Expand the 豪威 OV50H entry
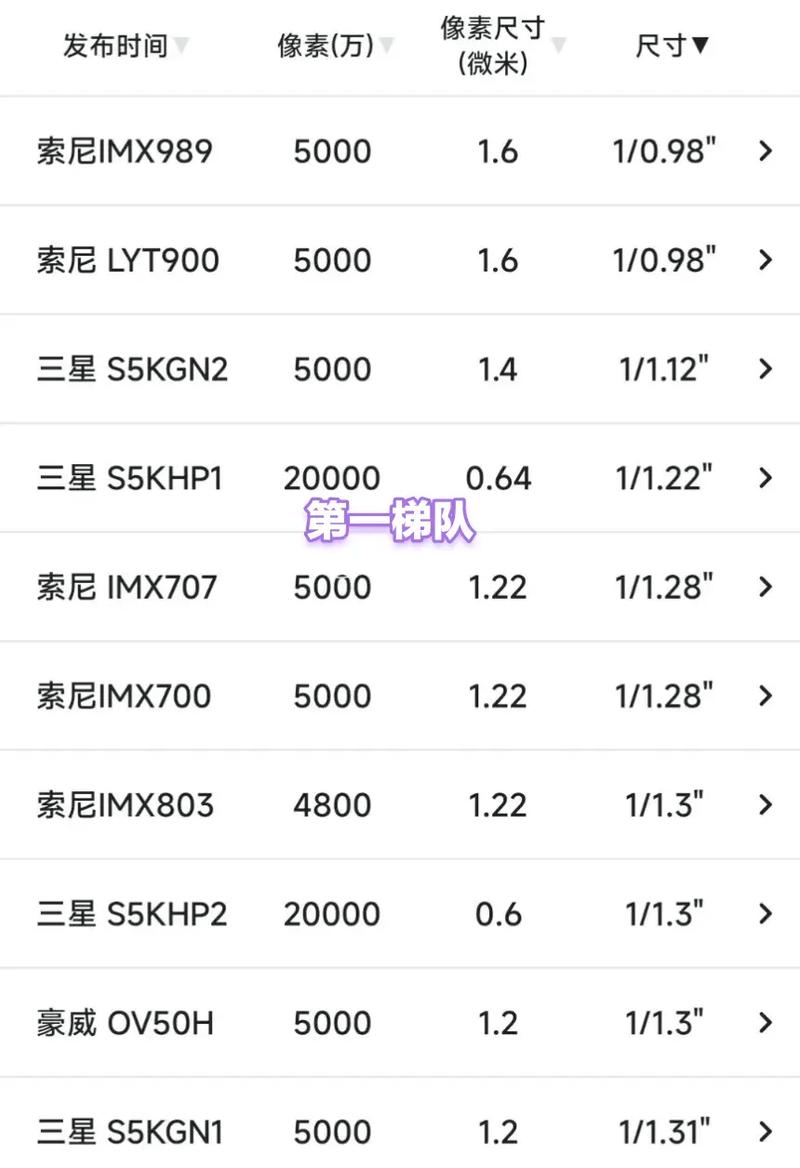 [x=764, y=1022]
